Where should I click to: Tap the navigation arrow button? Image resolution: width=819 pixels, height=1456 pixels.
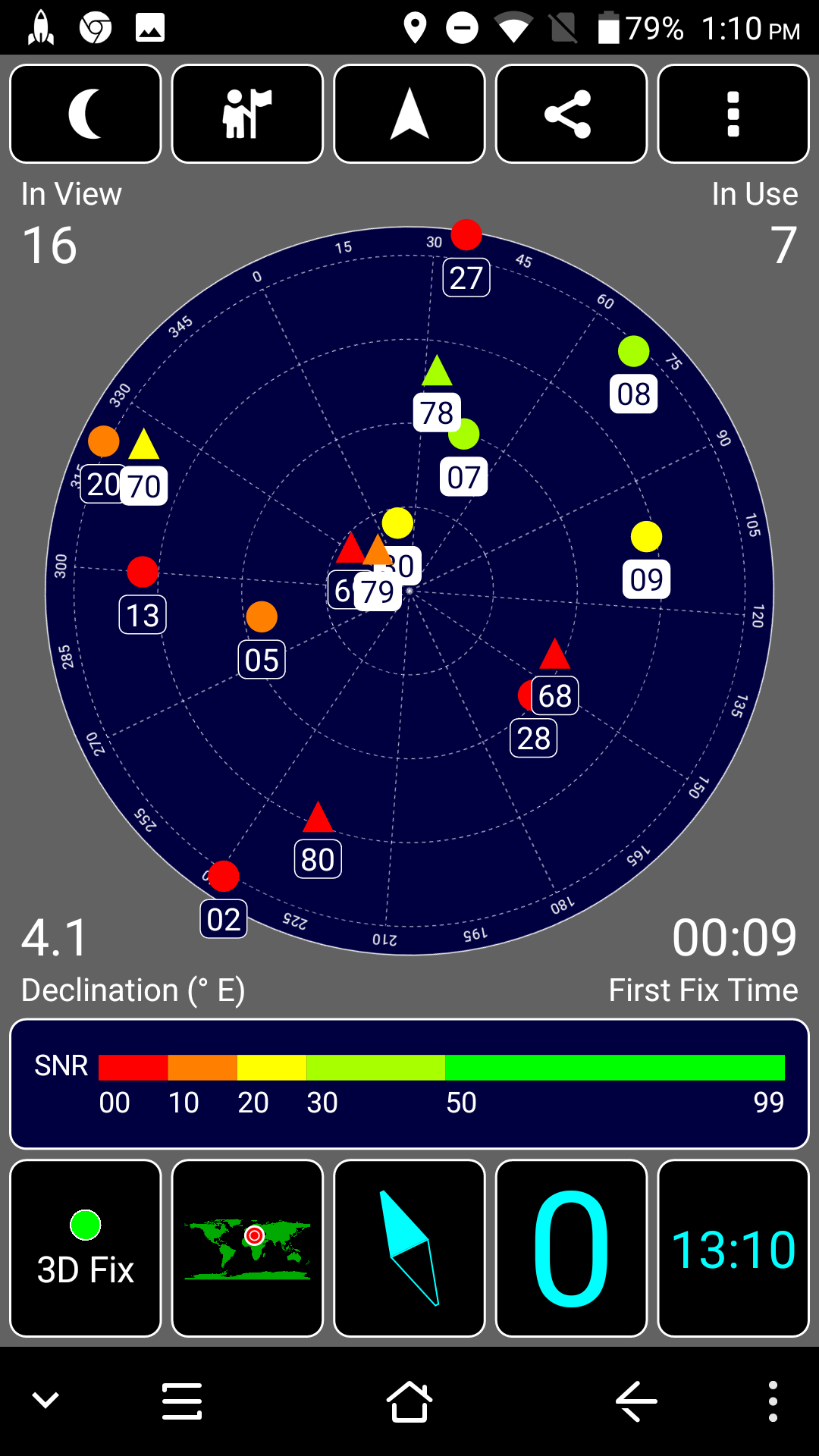[x=409, y=114]
